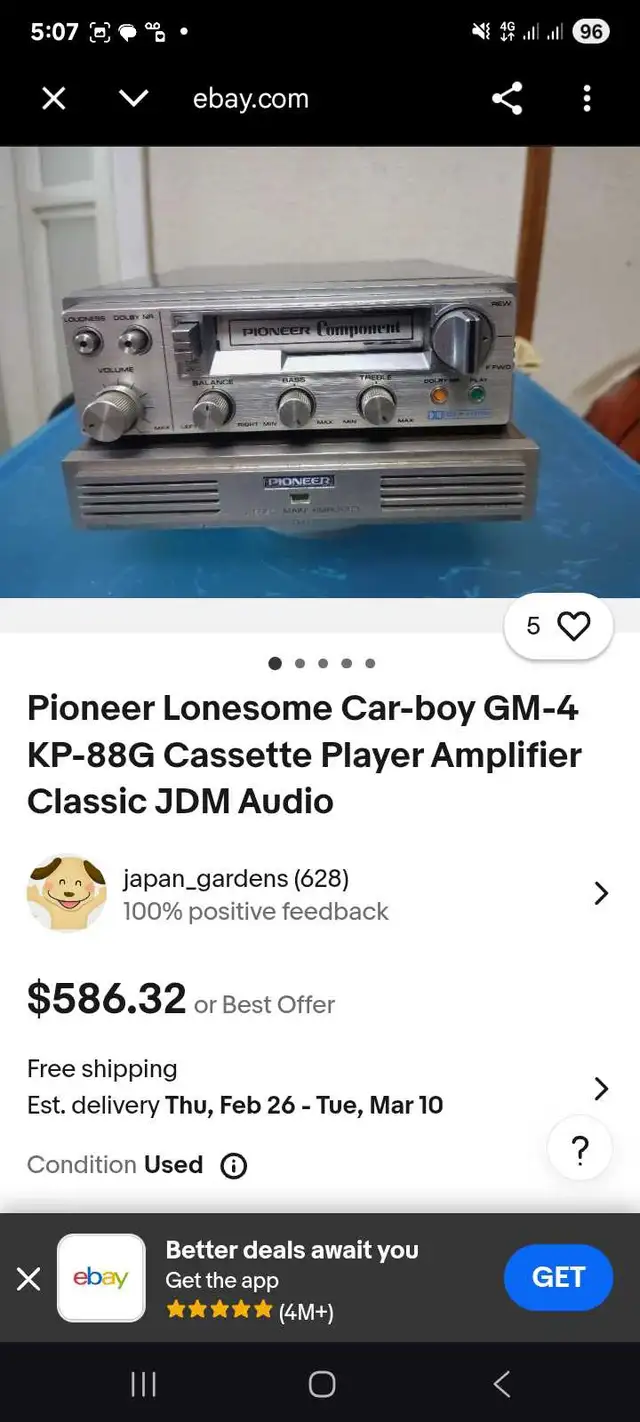Add this item to watchlist with heart
This screenshot has height=1422, width=640.
(573, 626)
